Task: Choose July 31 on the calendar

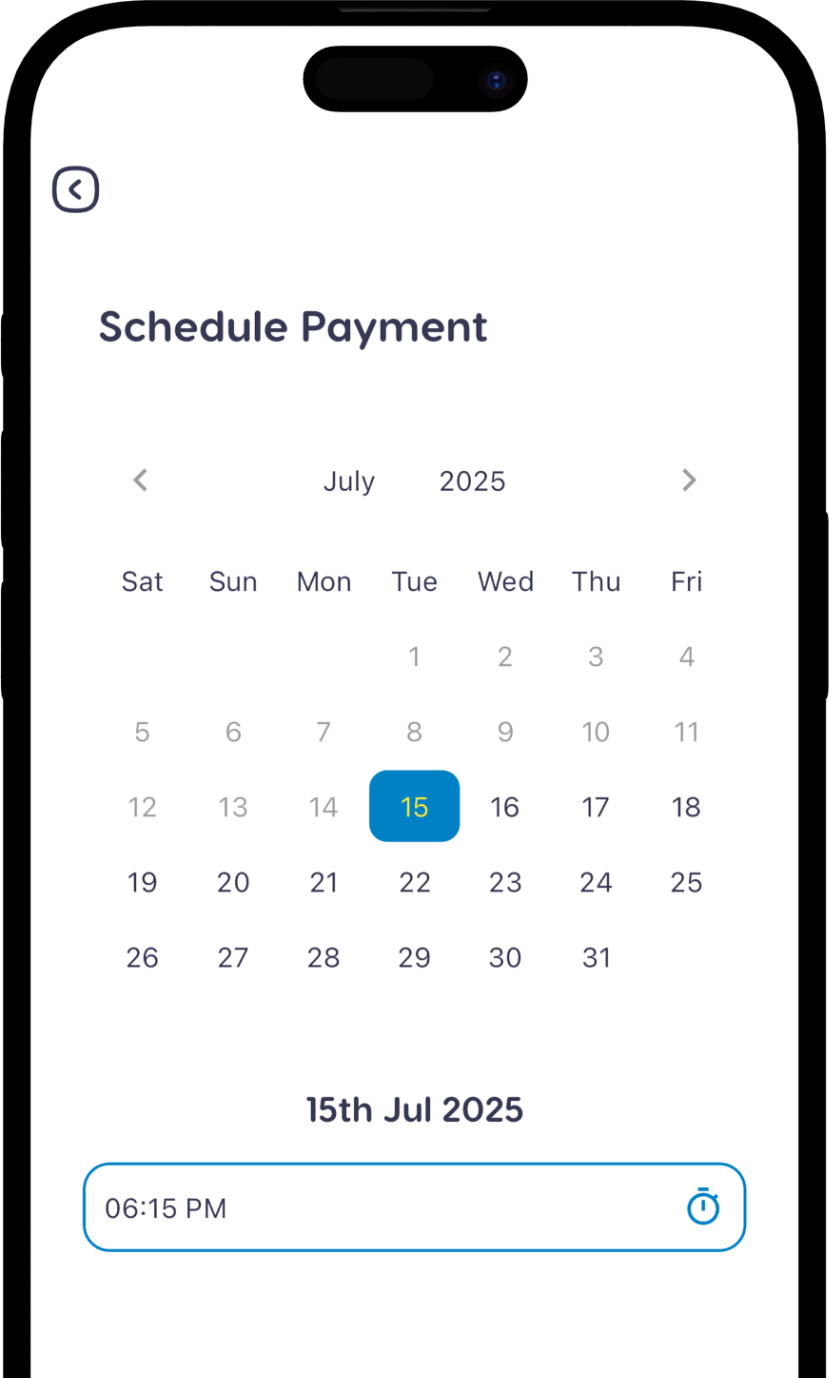Action: (596, 957)
